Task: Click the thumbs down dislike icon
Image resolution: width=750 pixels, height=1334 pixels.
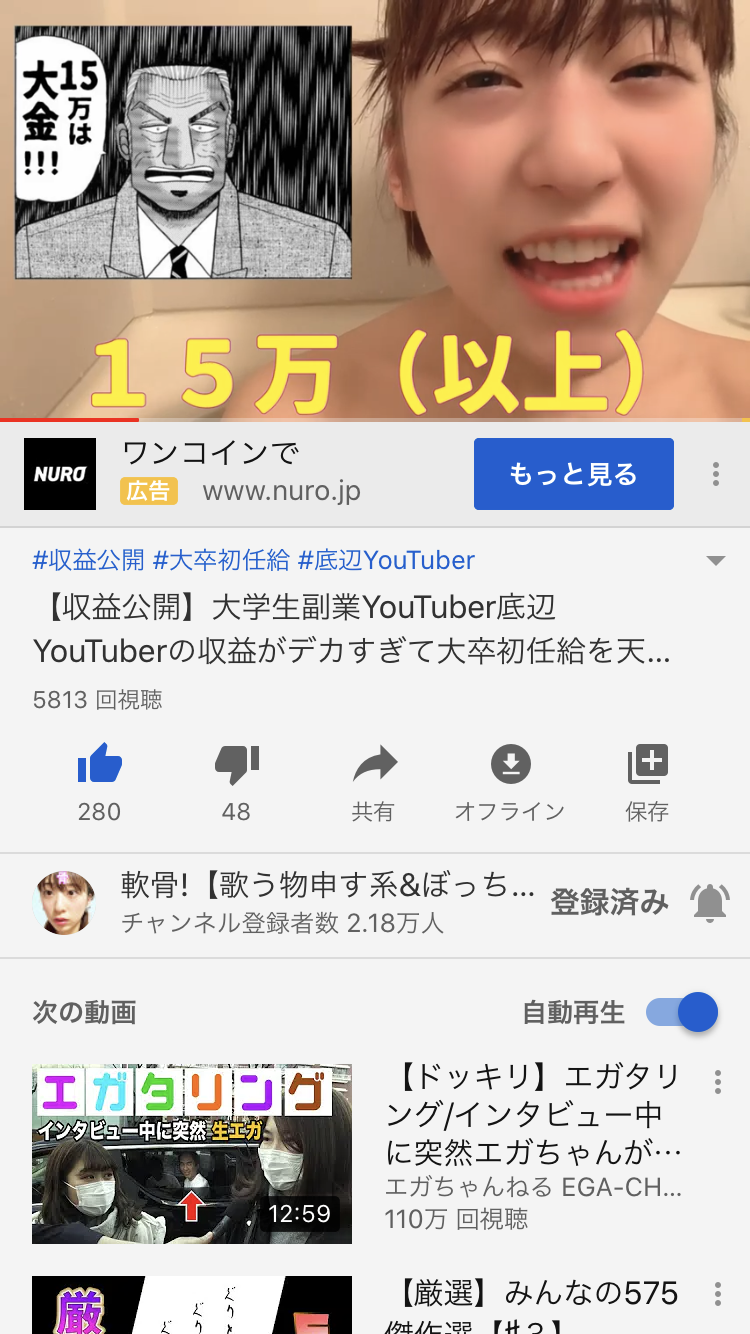Action: click(235, 763)
